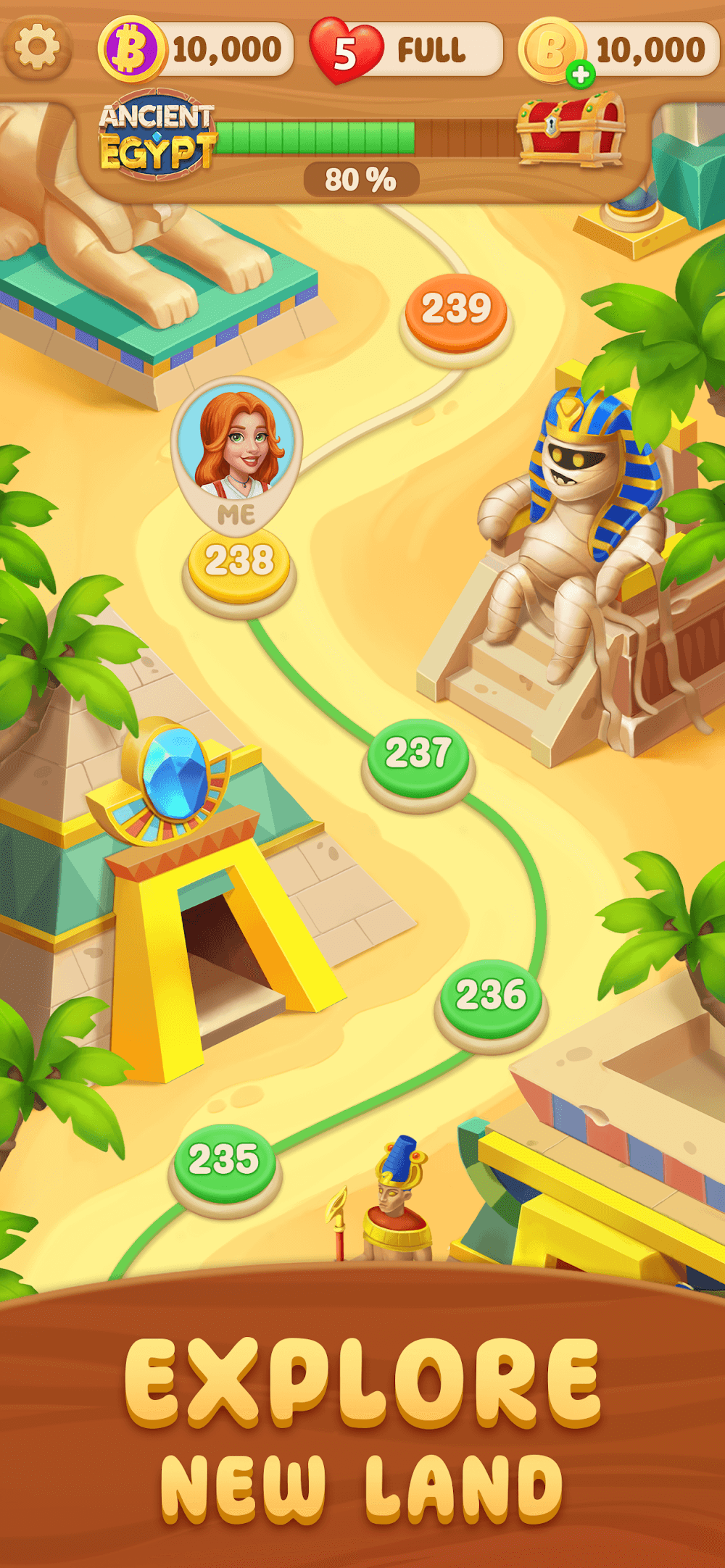The width and height of the screenshot is (725, 1568).
Task: Open the settings gear
Action: (x=37, y=48)
